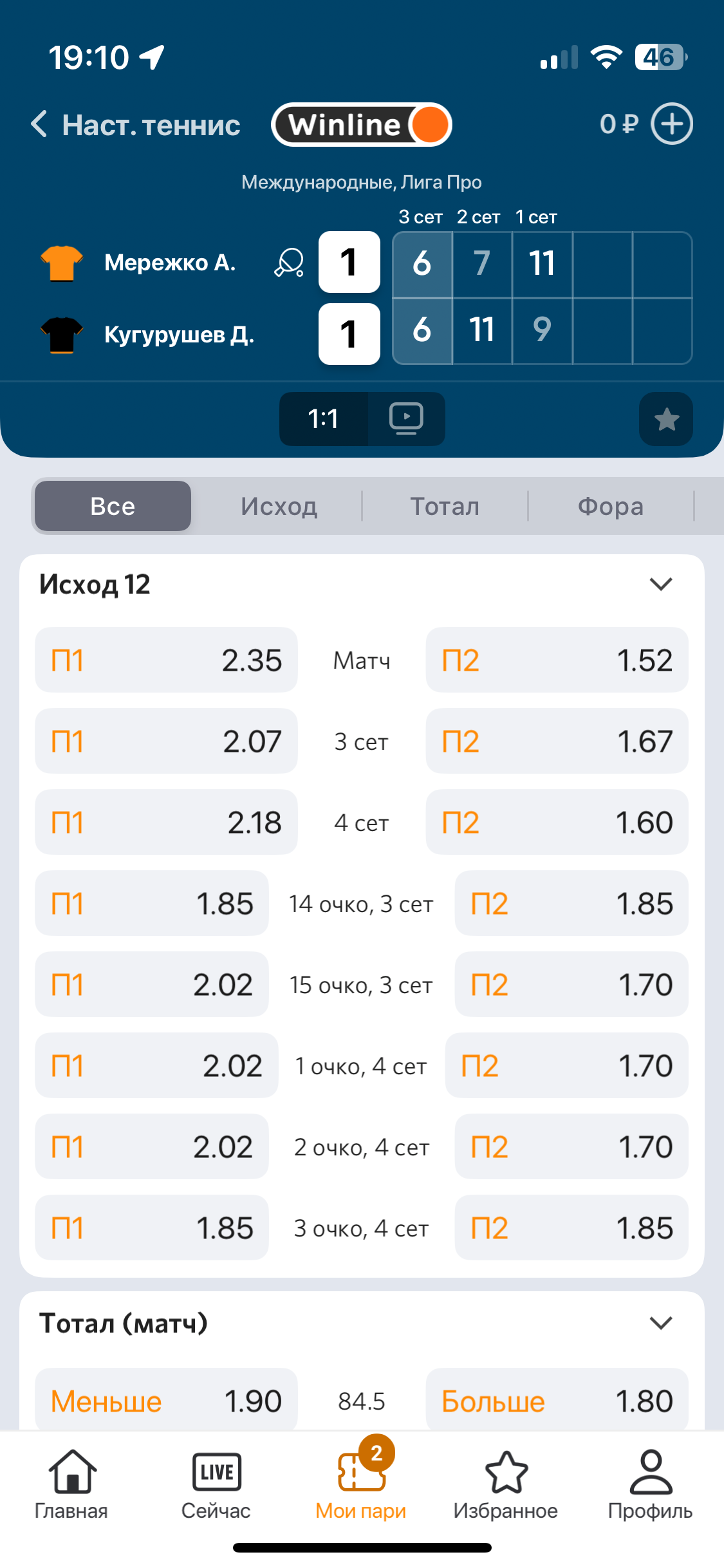Show the 1:1 score view
Viewport: 724px width, 1568px height.
coord(323,419)
